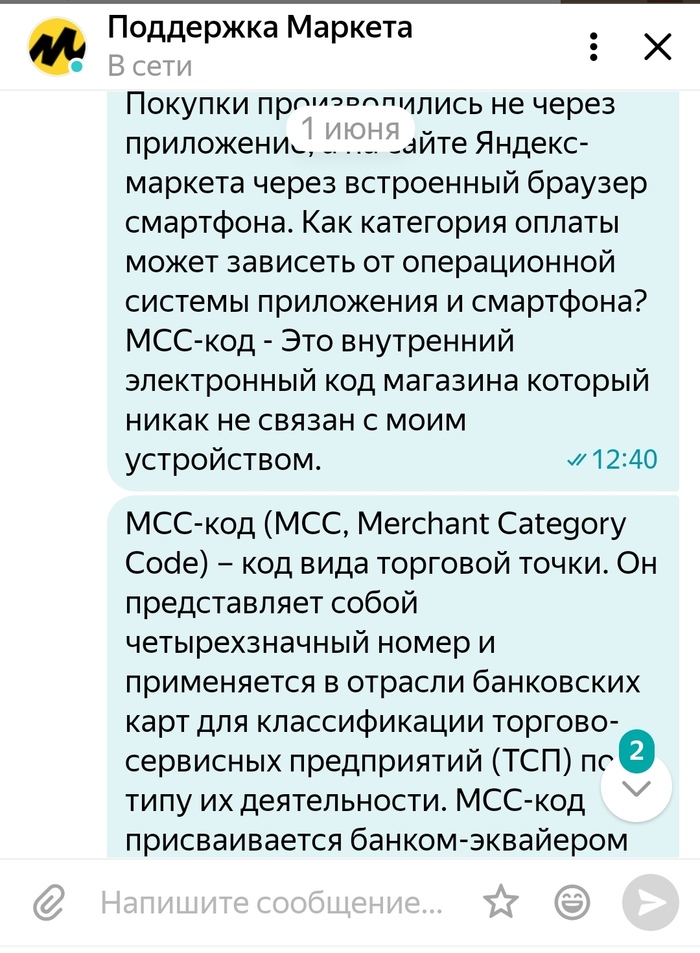Jump to the two newest unread messages
This screenshot has height=953, width=700.
tap(637, 786)
